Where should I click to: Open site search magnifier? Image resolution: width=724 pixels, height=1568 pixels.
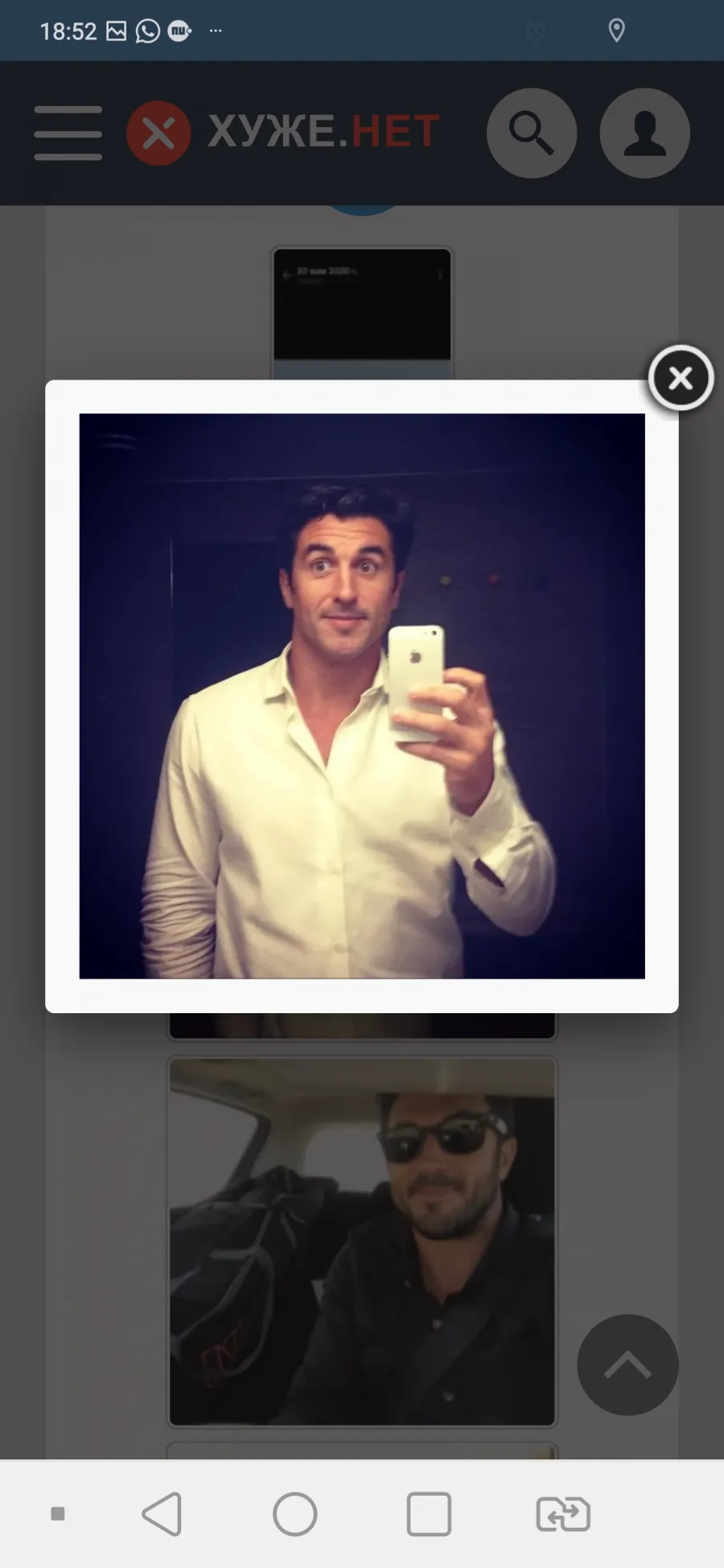532,133
